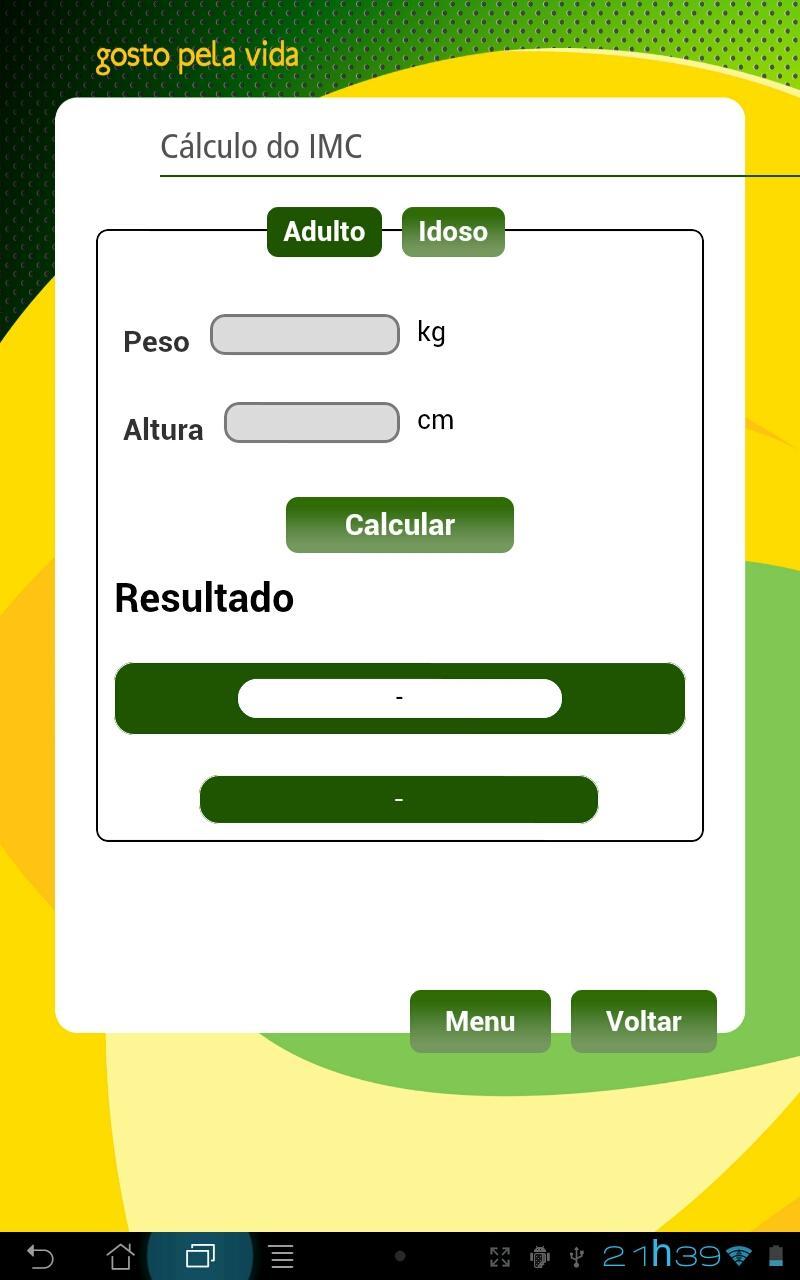Tap the menu list icon in the navigation bar
Screen dimensions: 800x1280
coord(281,1254)
